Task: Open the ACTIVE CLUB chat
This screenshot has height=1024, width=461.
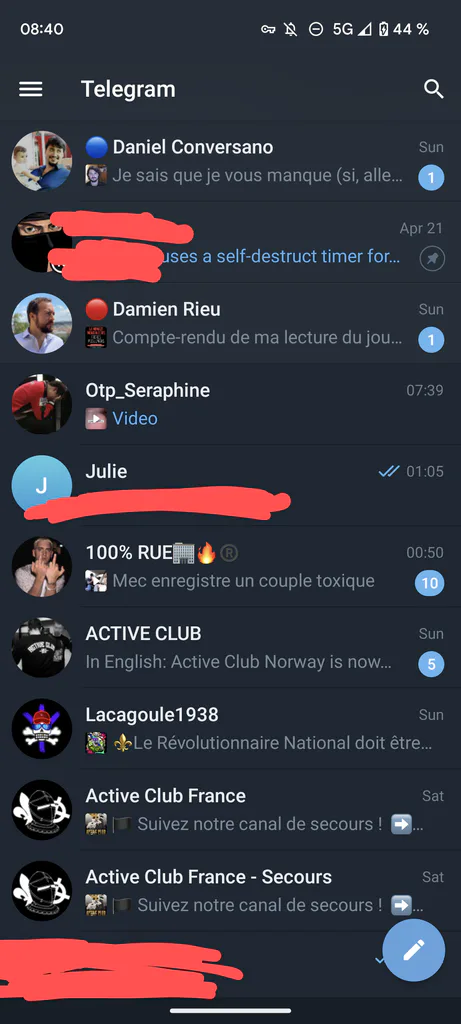Action: pos(230,647)
